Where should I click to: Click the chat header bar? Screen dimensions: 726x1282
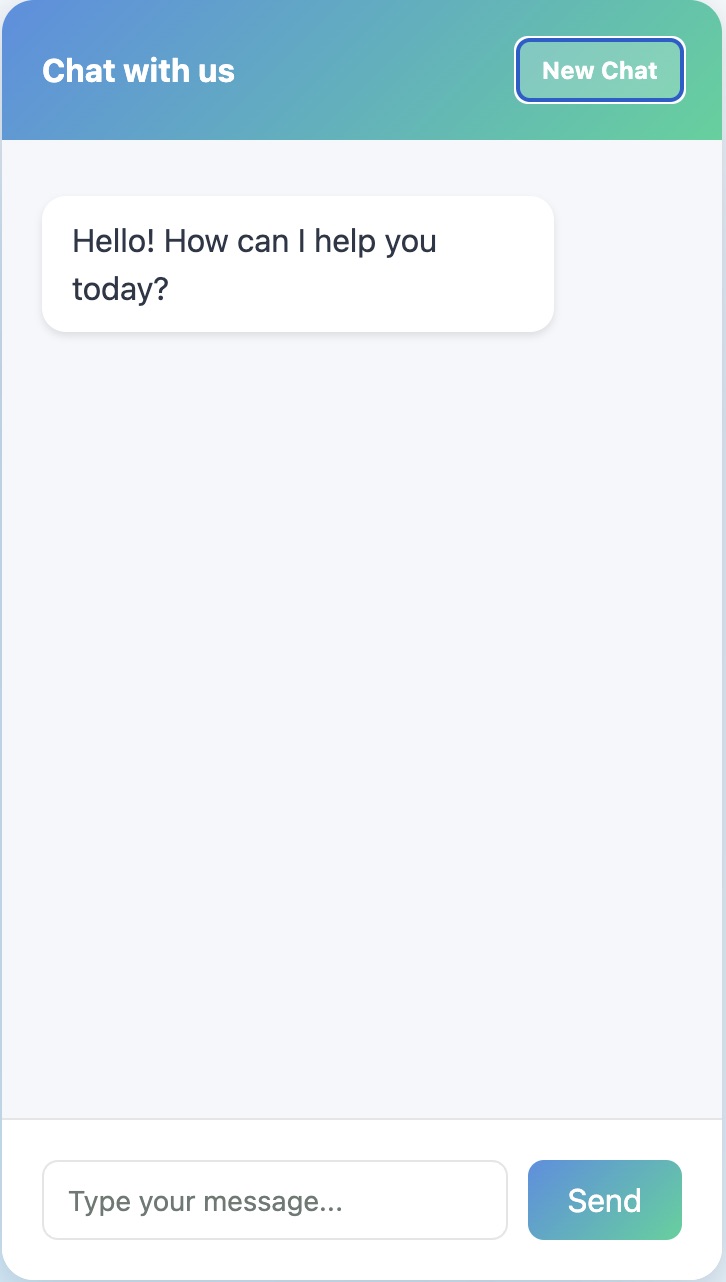click(x=363, y=70)
